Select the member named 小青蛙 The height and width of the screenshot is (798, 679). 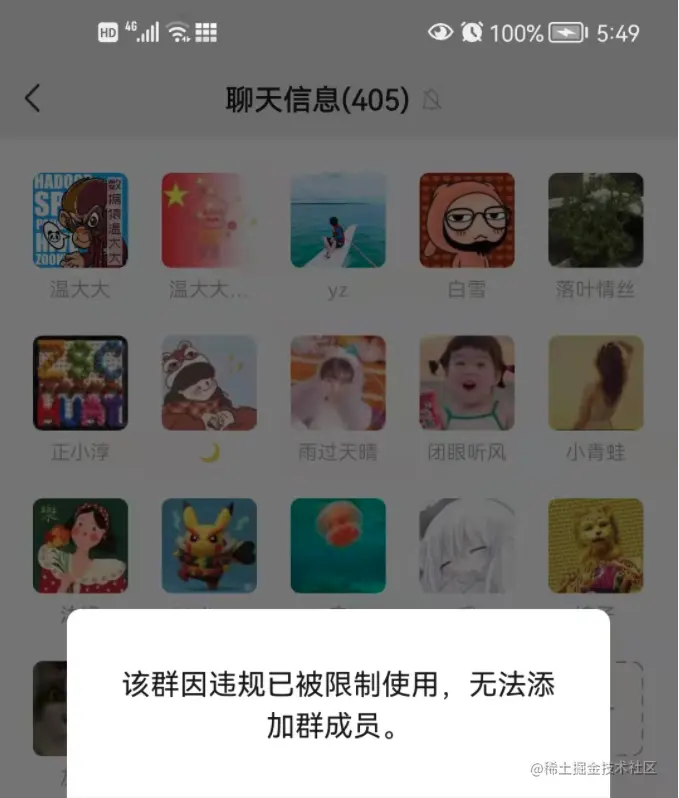596,383
